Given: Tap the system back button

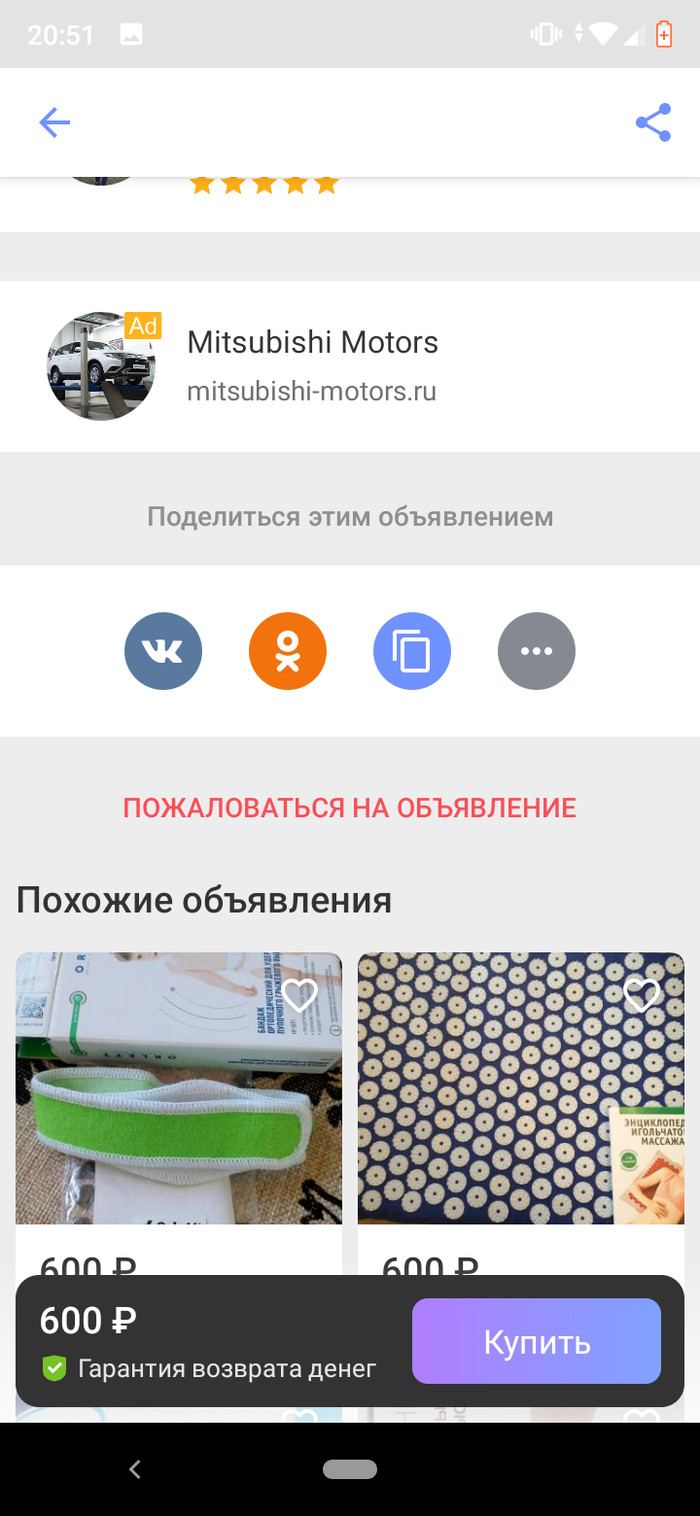Looking at the screenshot, I should tap(135, 1469).
